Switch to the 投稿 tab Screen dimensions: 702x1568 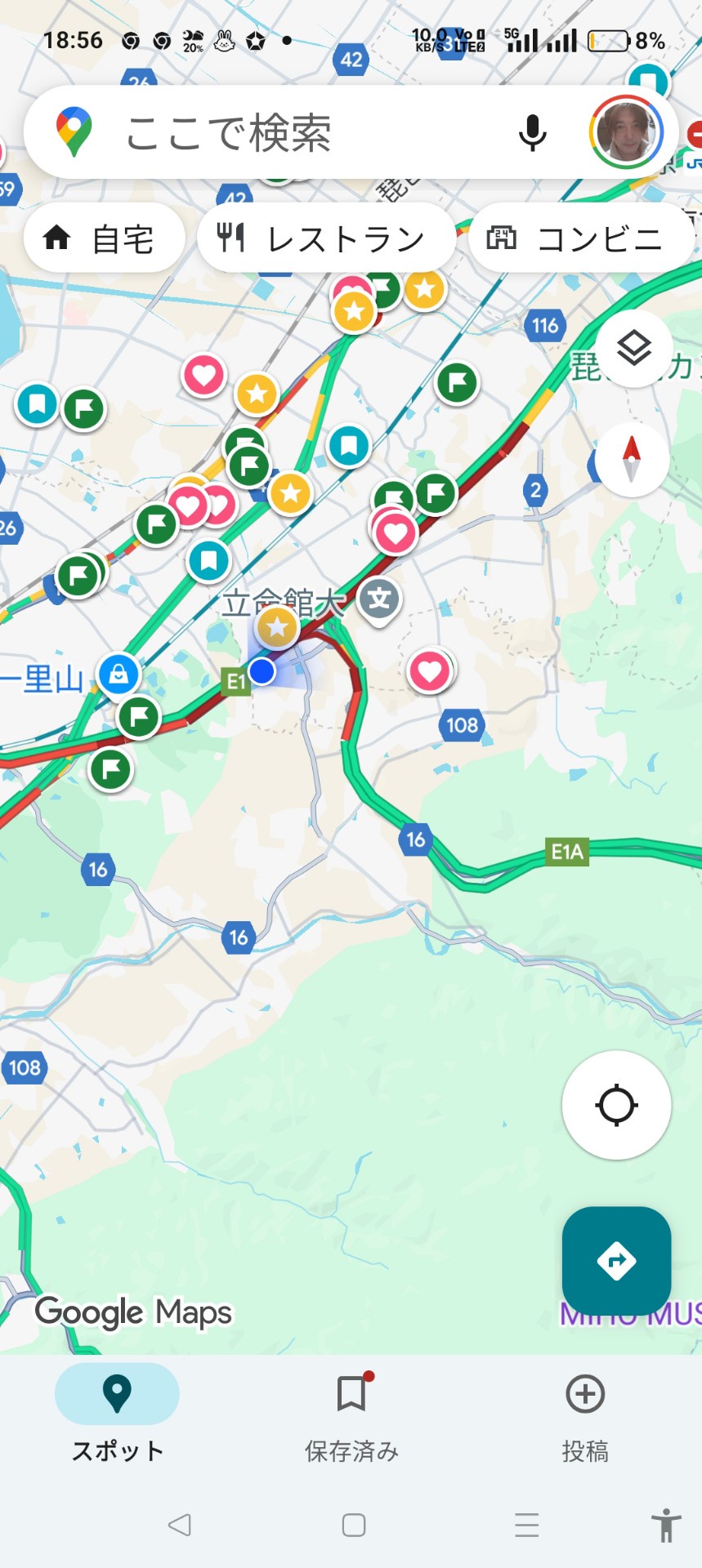coord(585,1419)
